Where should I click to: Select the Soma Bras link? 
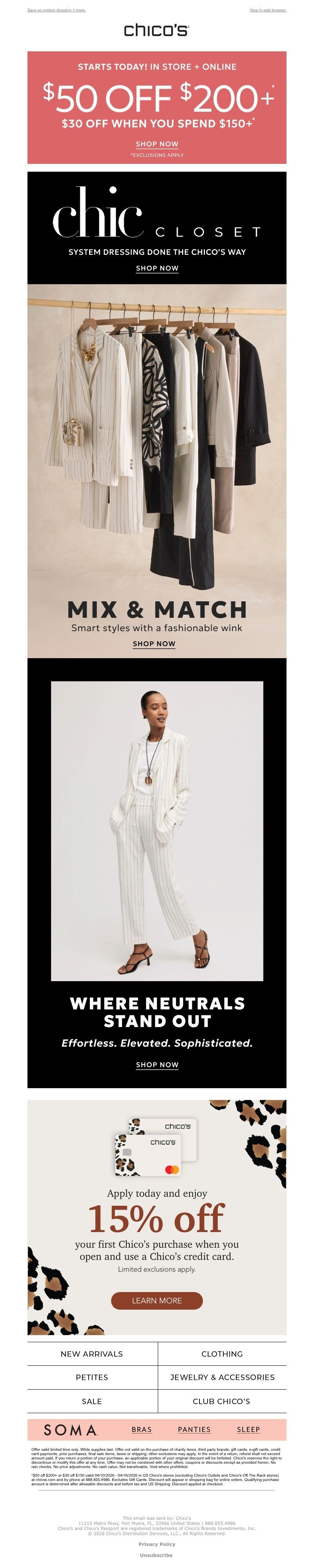click(x=141, y=1429)
